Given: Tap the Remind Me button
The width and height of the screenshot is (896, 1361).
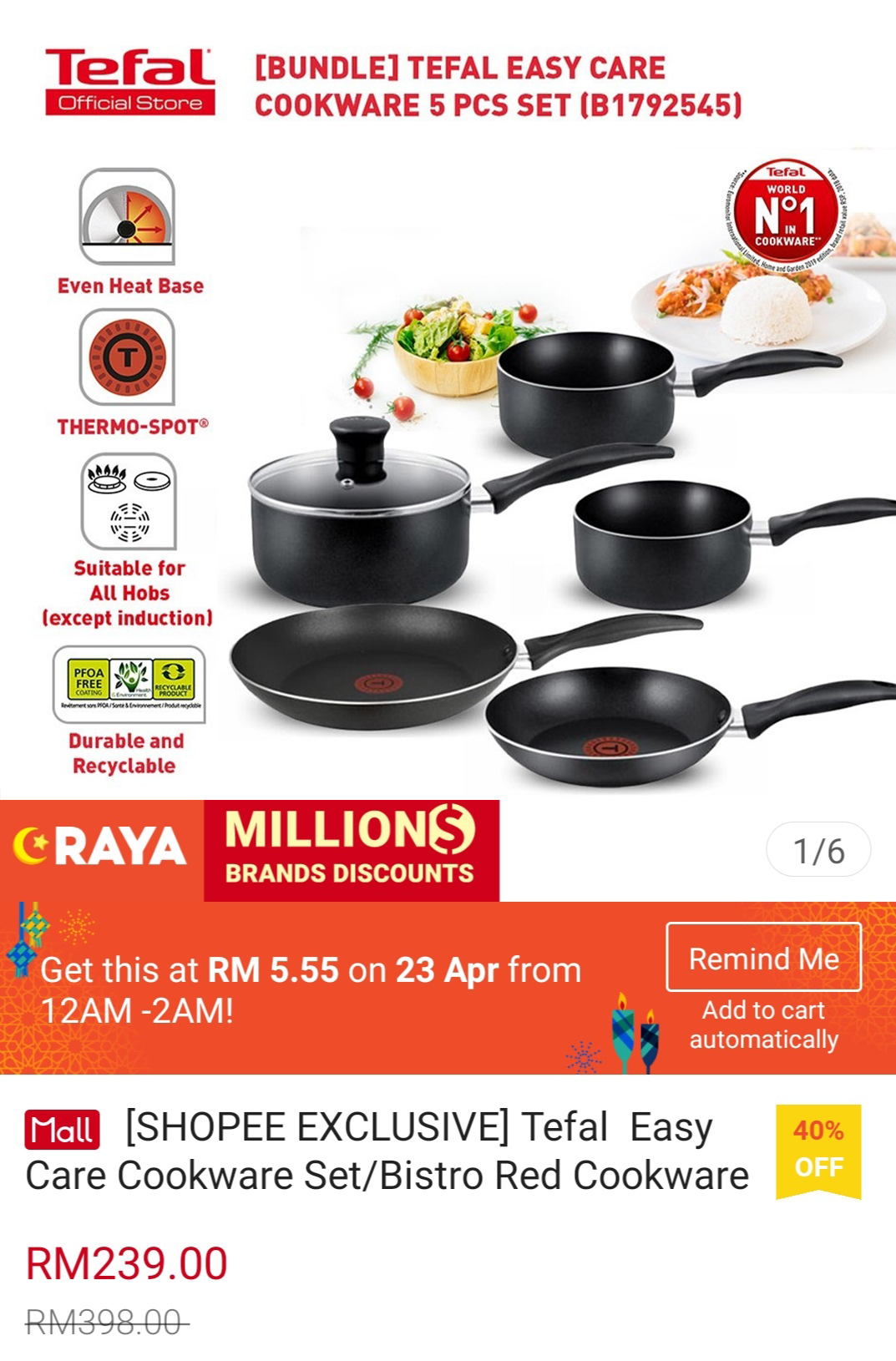Looking at the screenshot, I should click(763, 958).
